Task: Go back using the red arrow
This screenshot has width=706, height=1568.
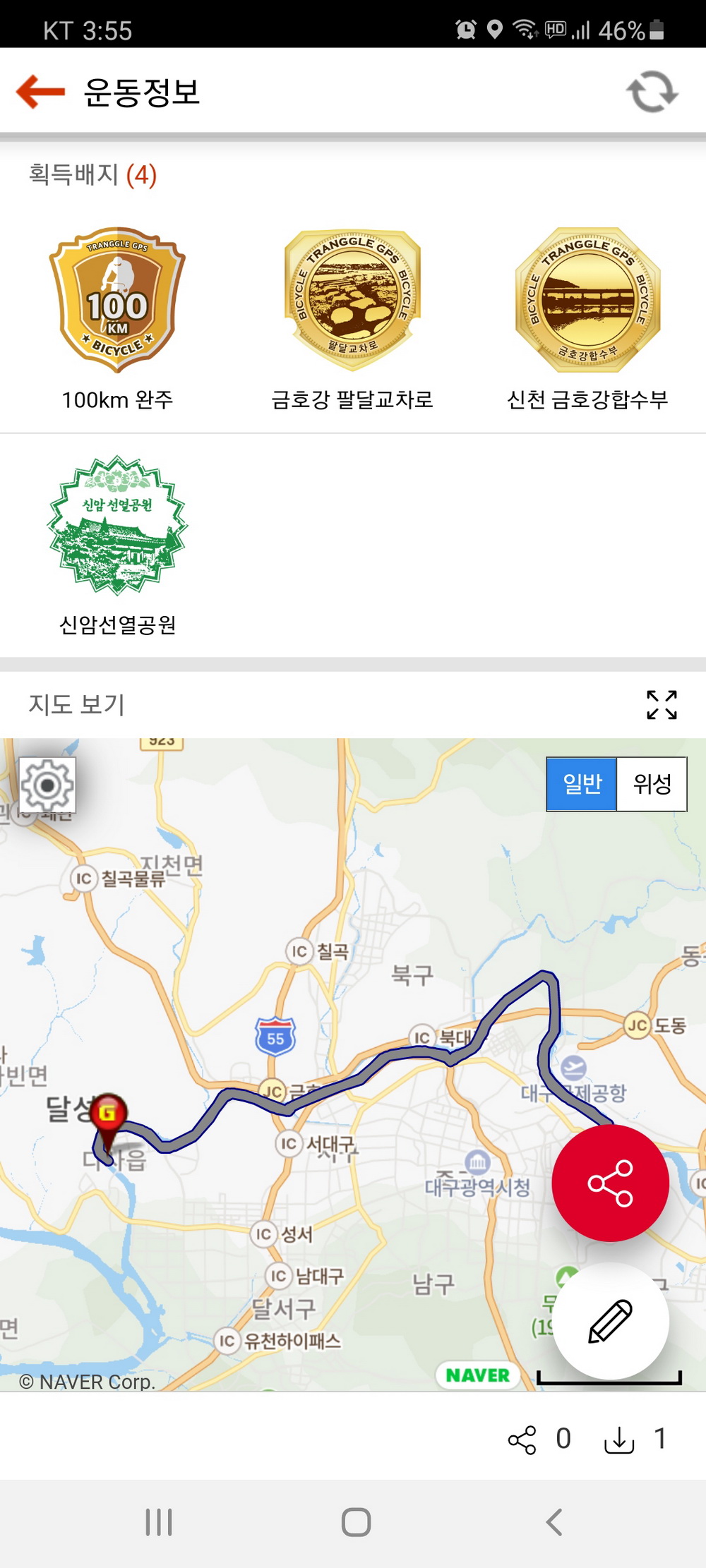Action: pos(40,92)
